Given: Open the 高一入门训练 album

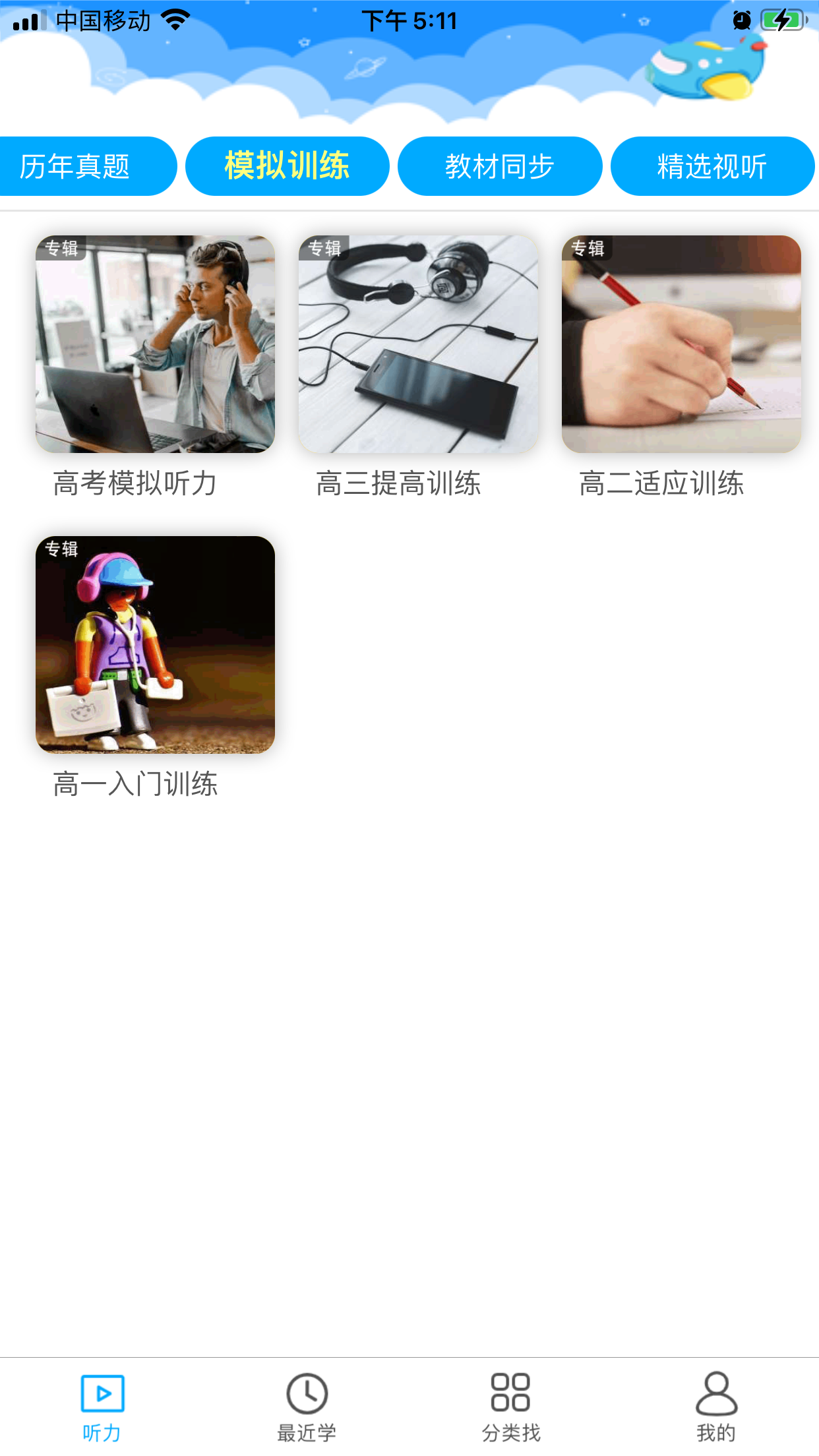Looking at the screenshot, I should click(x=156, y=646).
